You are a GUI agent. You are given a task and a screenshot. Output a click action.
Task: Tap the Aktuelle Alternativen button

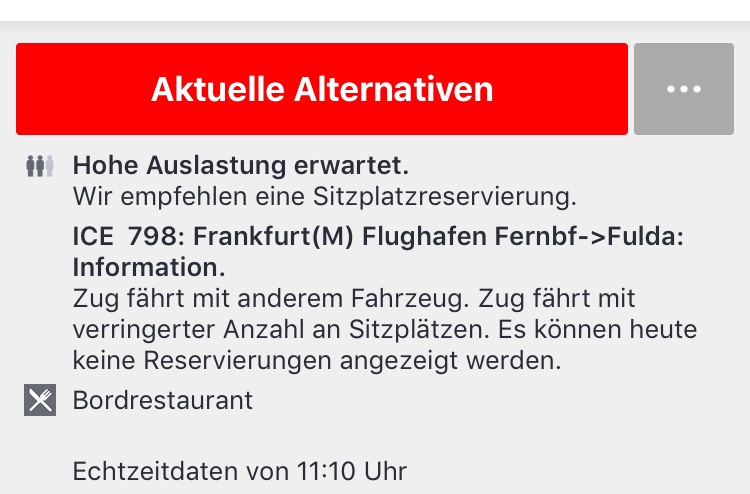pos(321,89)
